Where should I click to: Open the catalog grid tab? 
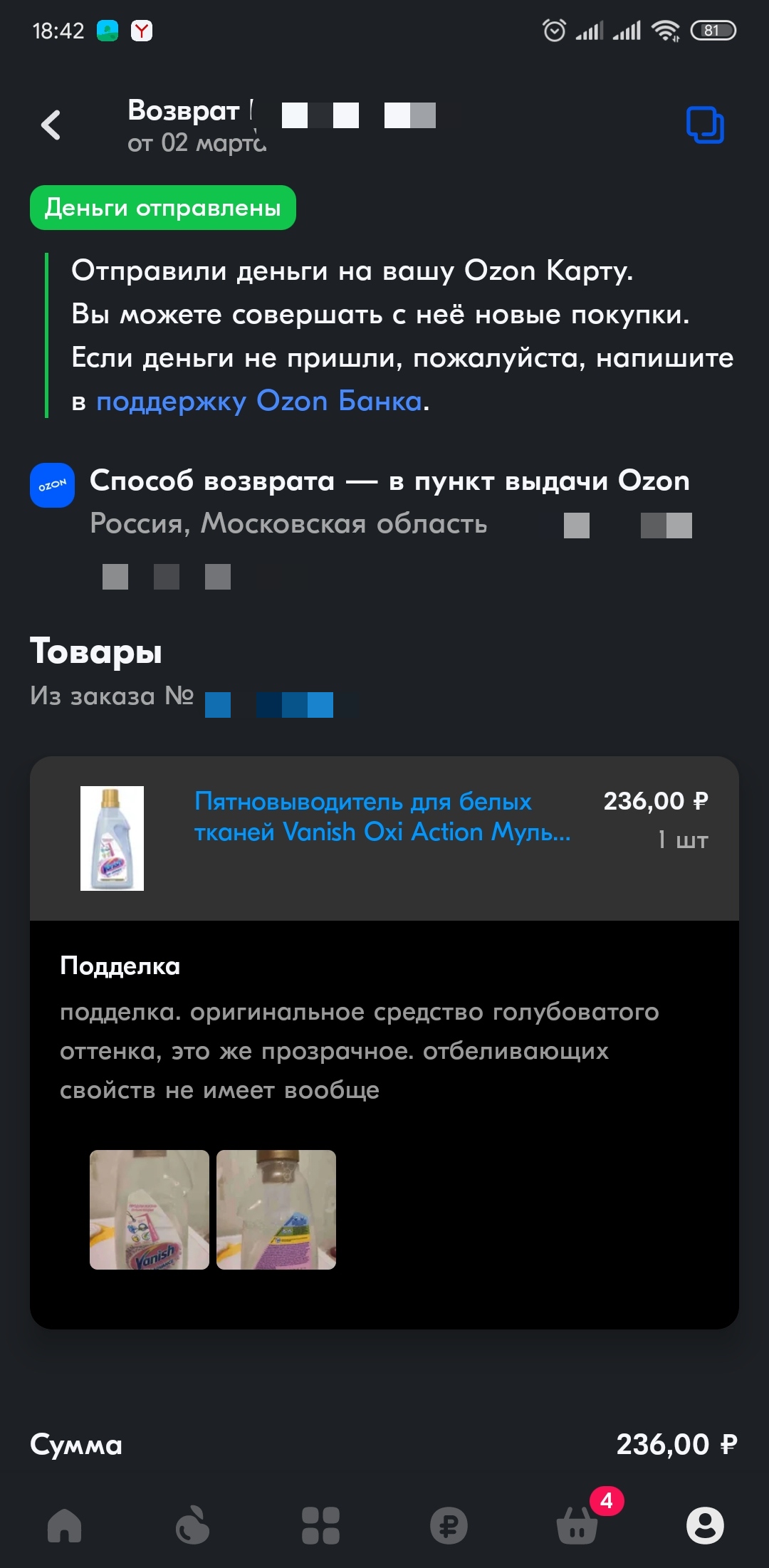pyautogui.click(x=320, y=1525)
